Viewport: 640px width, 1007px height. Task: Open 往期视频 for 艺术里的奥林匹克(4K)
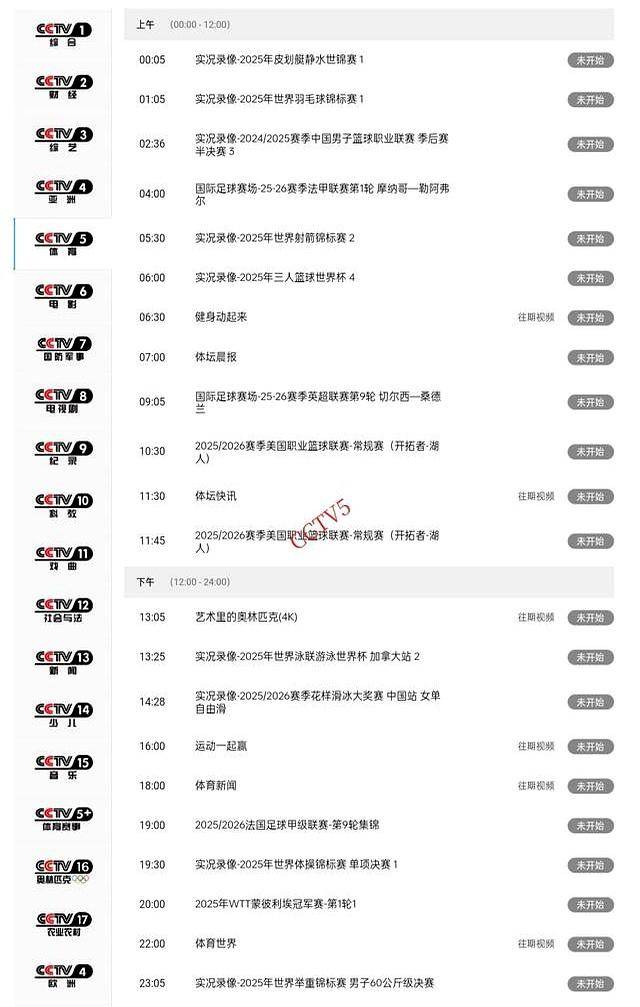535,617
